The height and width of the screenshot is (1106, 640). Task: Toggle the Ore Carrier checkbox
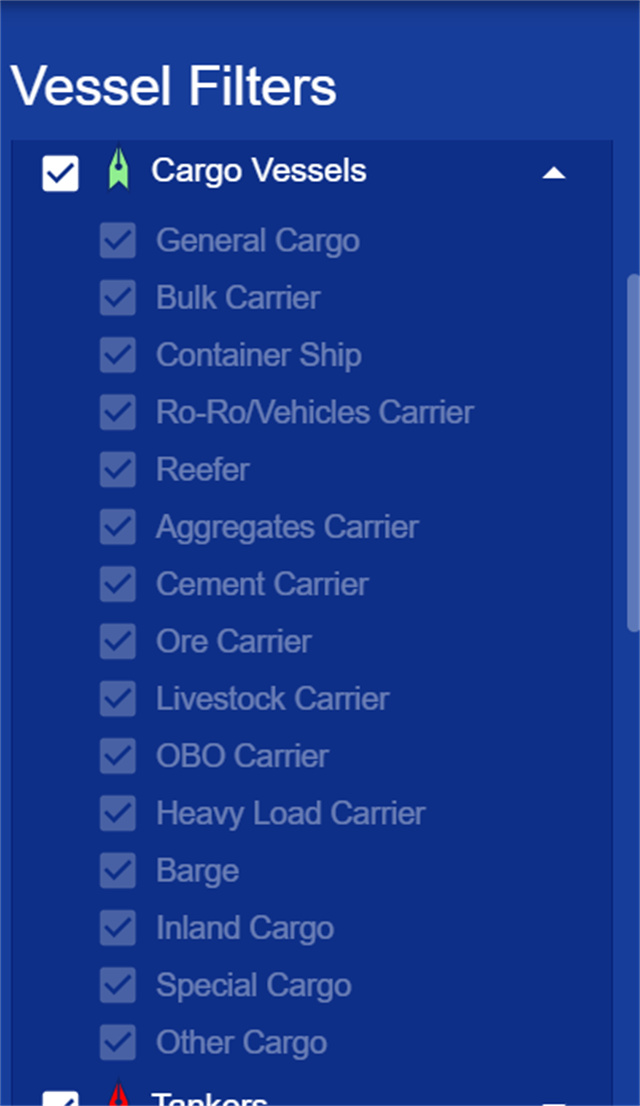[x=118, y=641]
